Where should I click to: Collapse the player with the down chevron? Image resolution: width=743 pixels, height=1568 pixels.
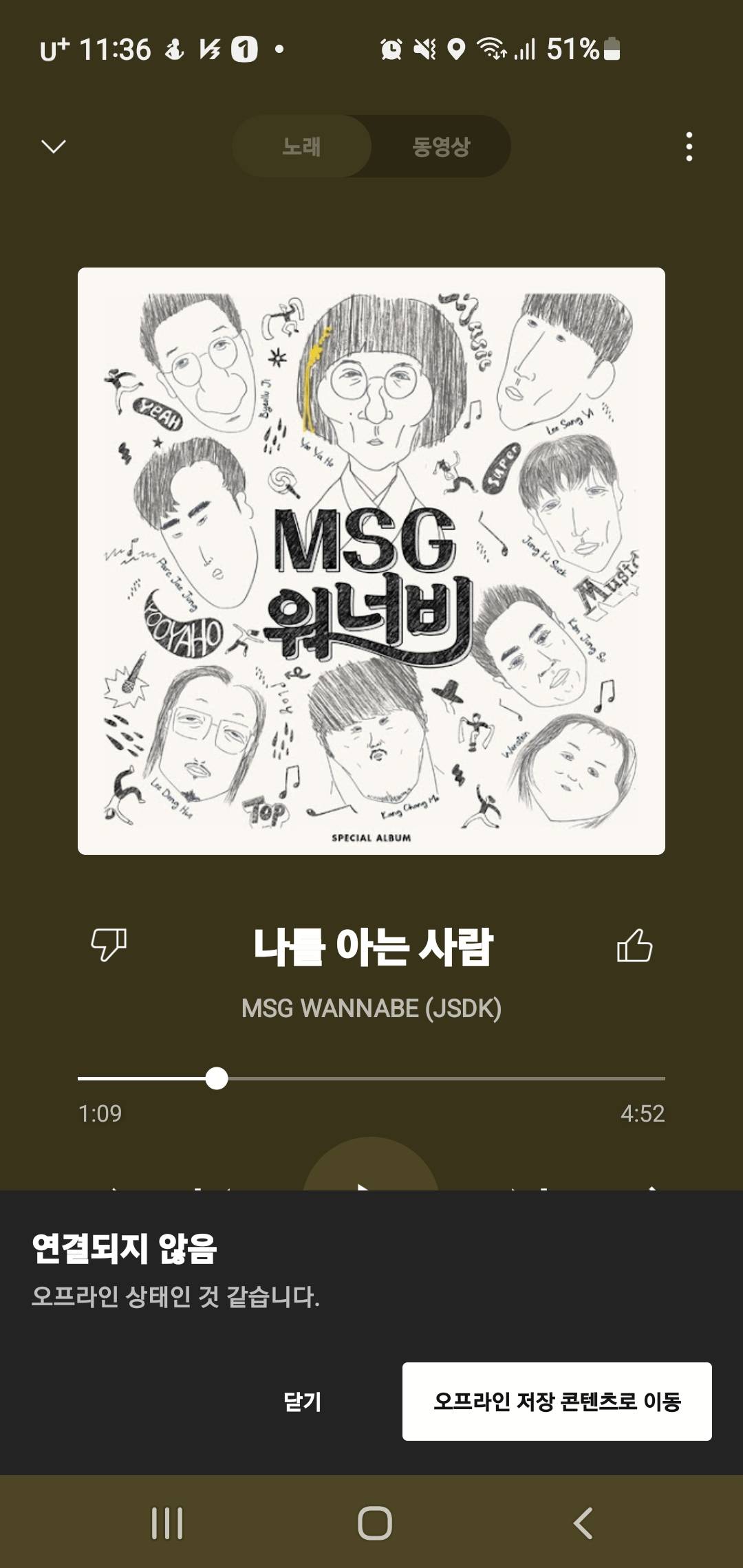54,146
